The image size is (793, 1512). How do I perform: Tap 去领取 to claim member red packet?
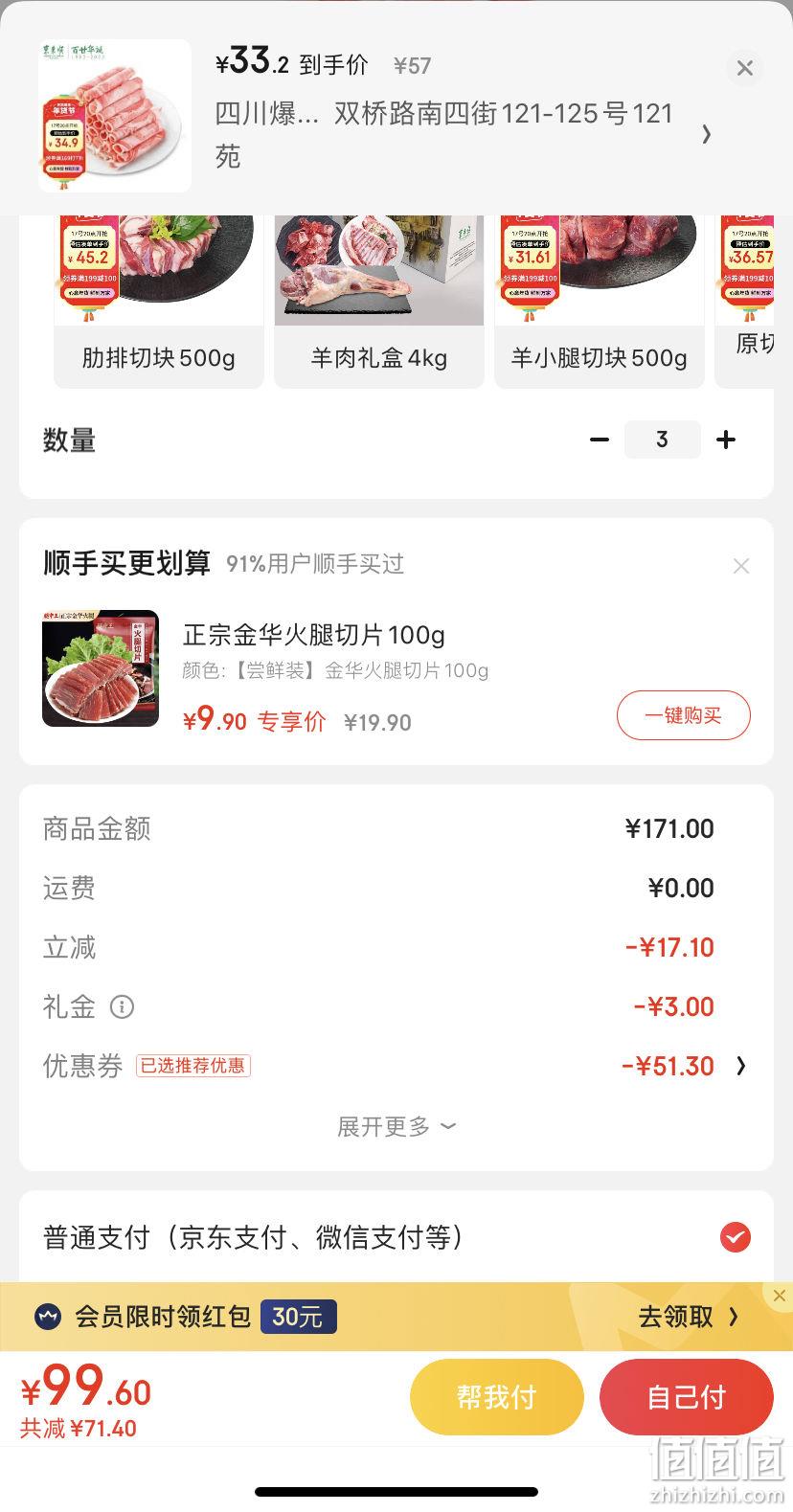click(x=689, y=1317)
